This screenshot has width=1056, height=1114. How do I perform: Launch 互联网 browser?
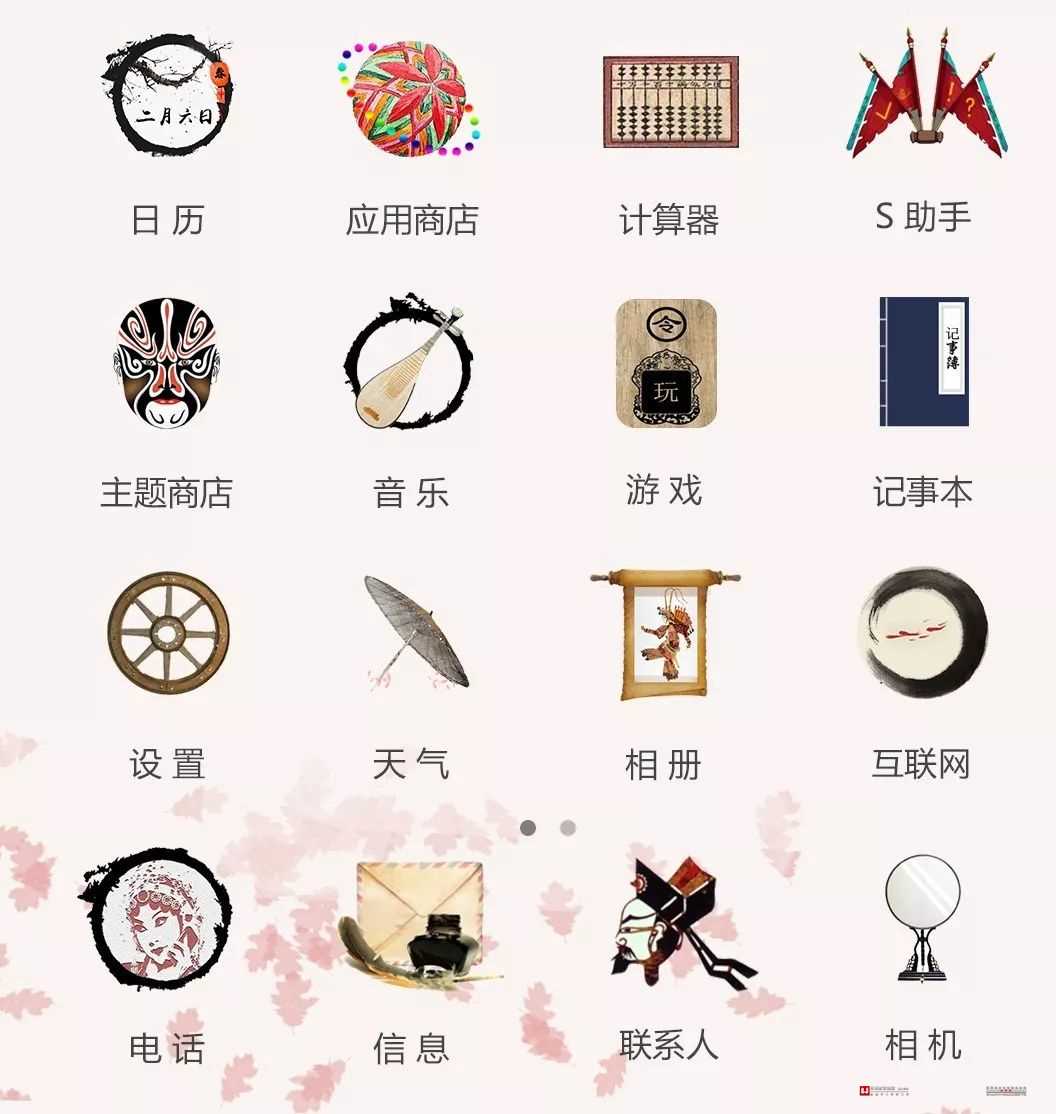tap(922, 632)
